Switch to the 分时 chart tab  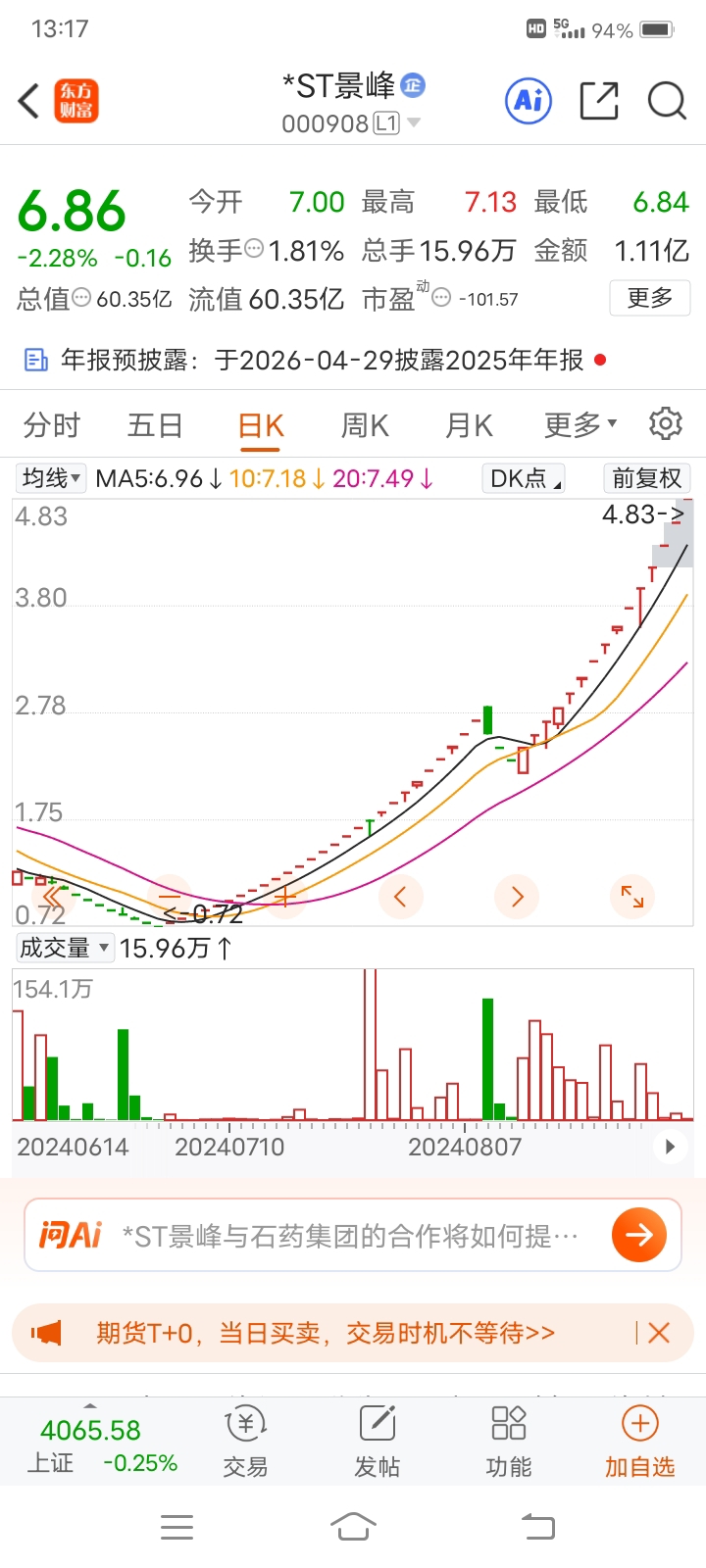click(x=52, y=426)
